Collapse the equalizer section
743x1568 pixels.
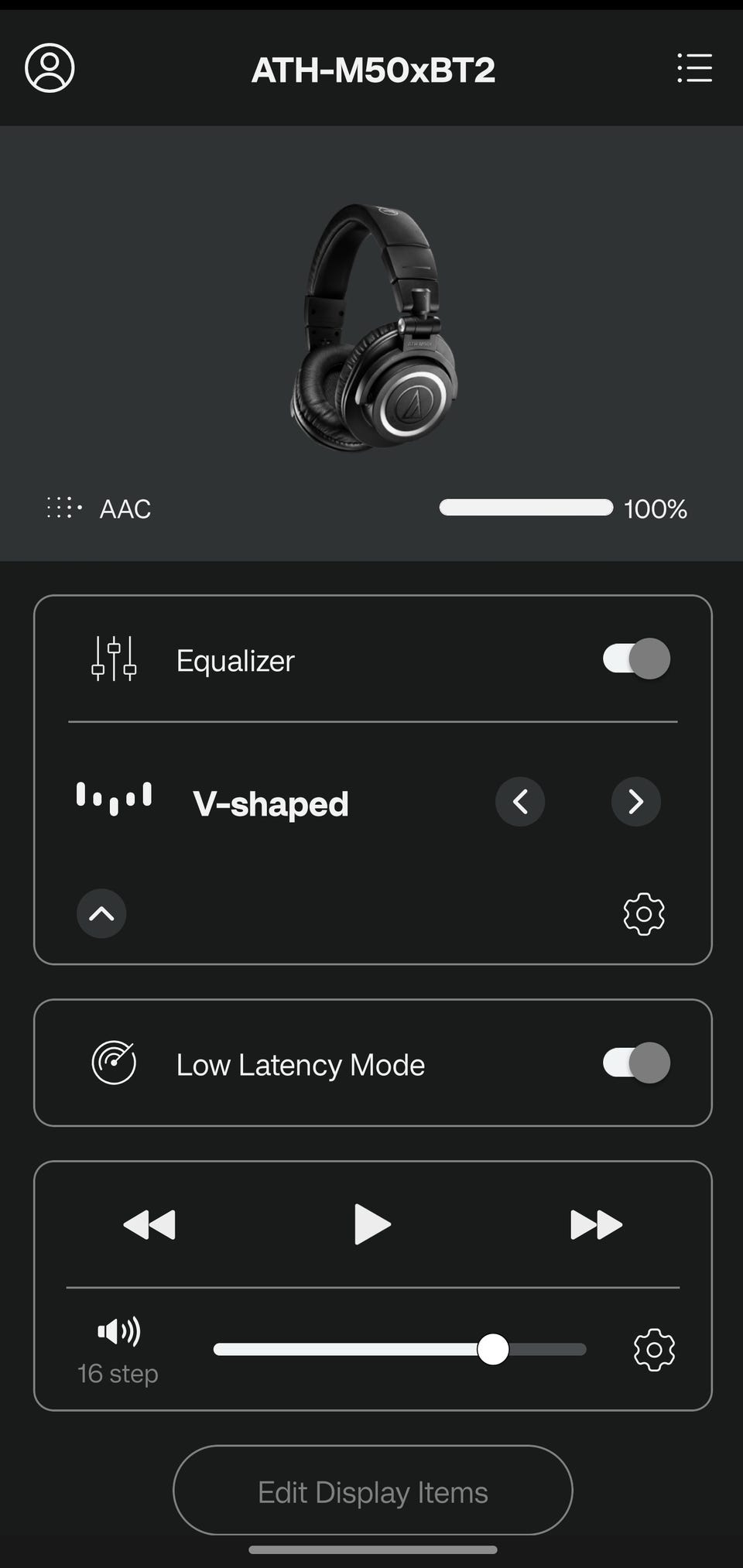point(101,913)
